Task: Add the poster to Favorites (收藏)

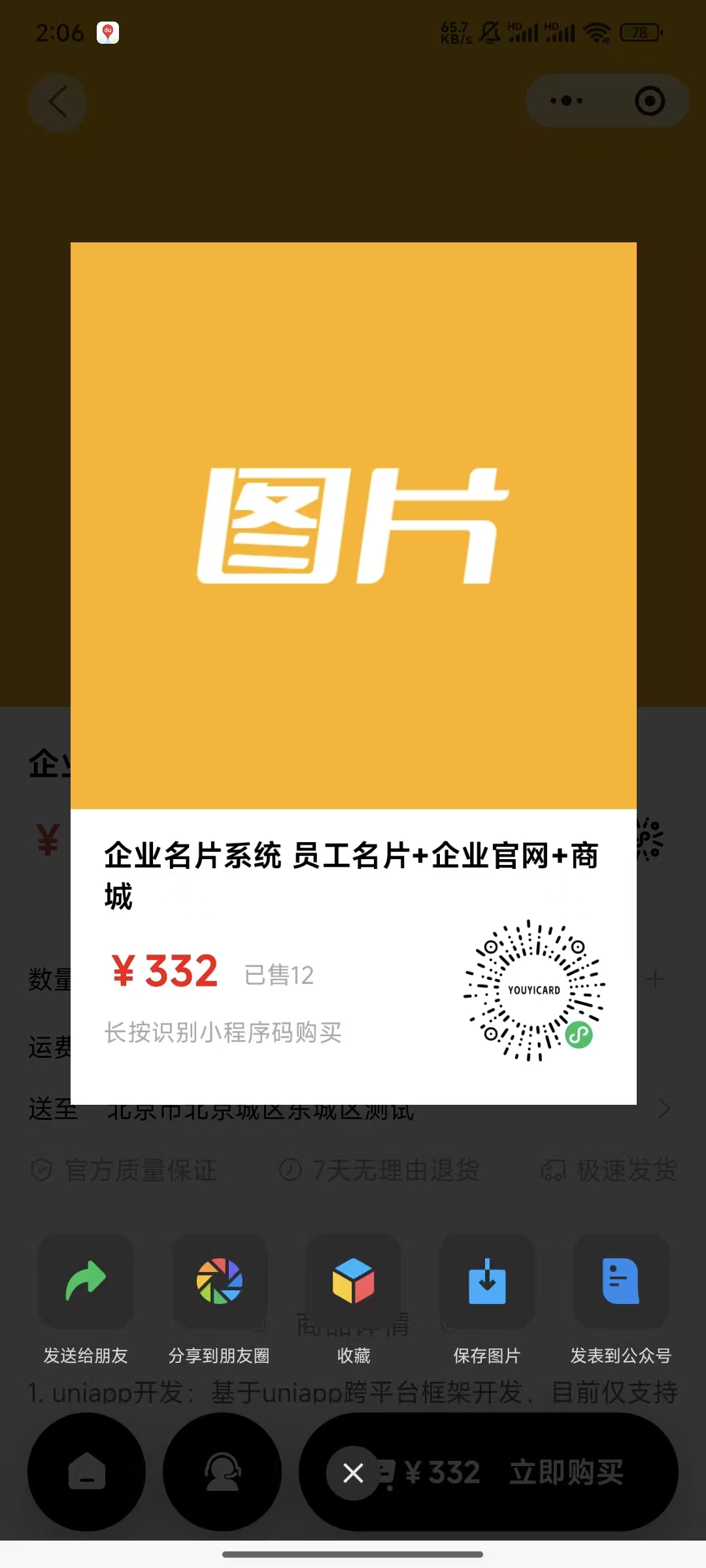Action: click(x=354, y=1282)
